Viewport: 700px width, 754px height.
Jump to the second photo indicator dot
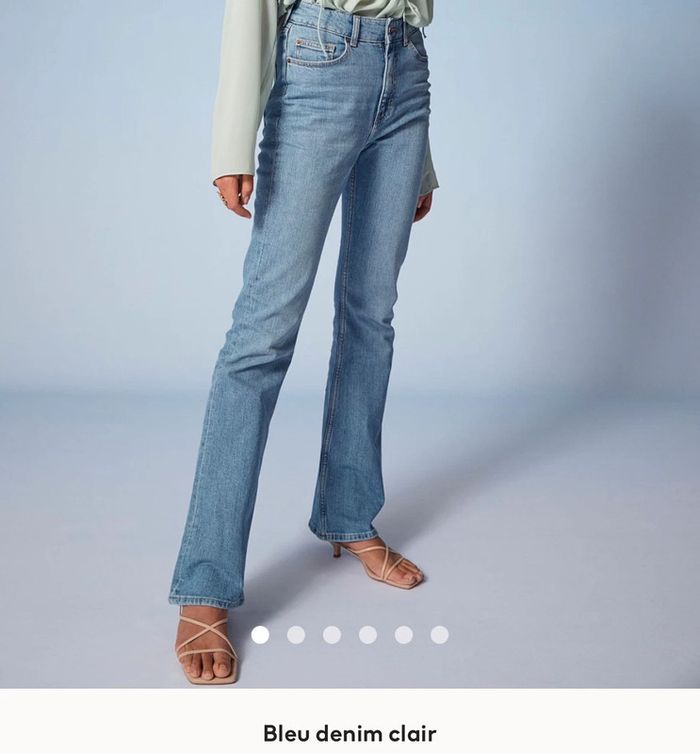point(296,634)
